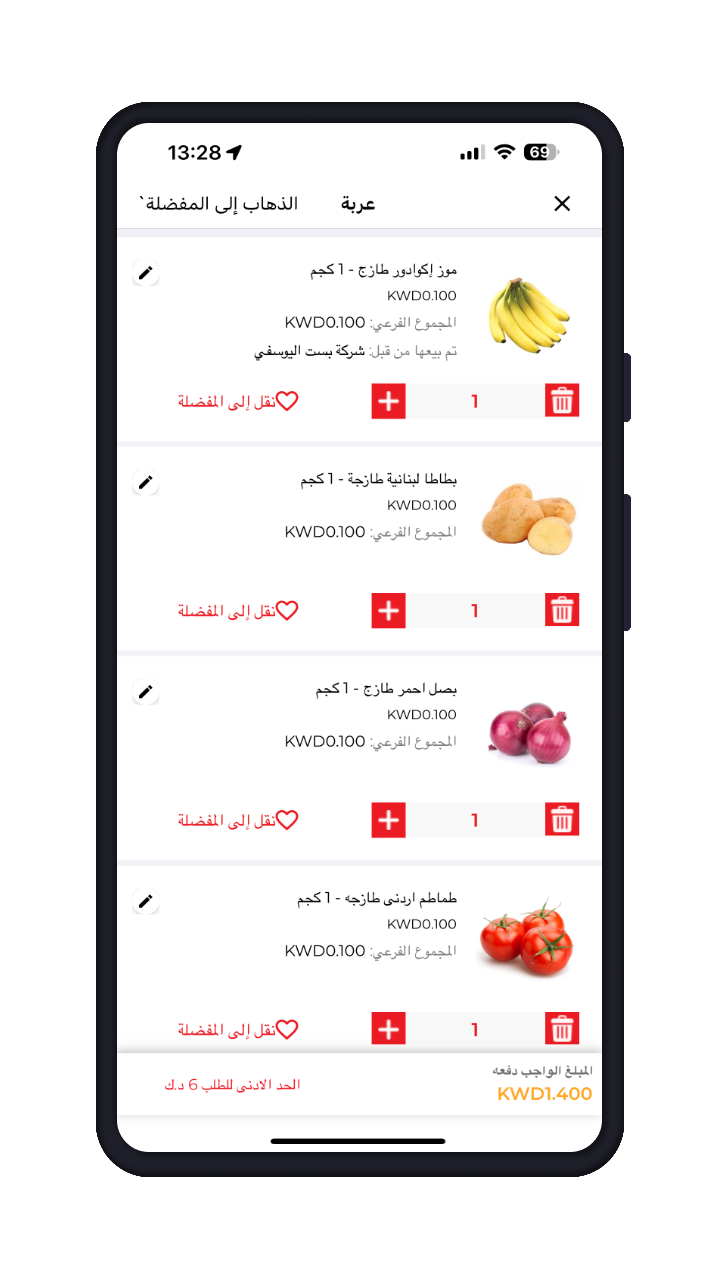Move Ecuador bananas to favorites
720x1280 pixels.
click(x=239, y=402)
